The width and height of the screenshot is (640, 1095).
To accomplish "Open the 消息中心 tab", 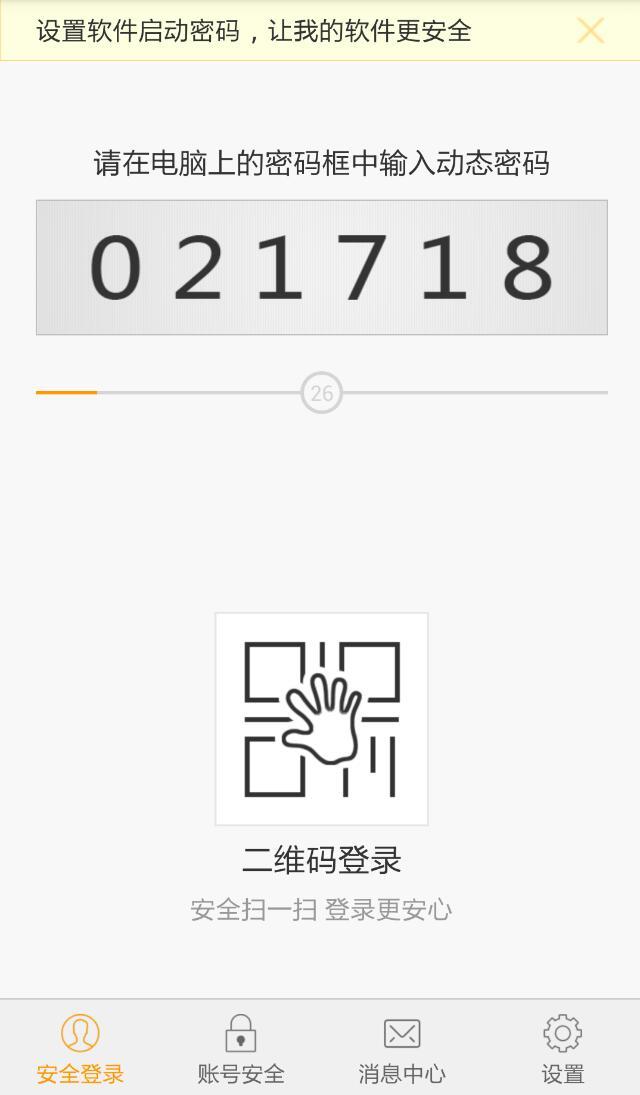I will pyautogui.click(x=401, y=1048).
